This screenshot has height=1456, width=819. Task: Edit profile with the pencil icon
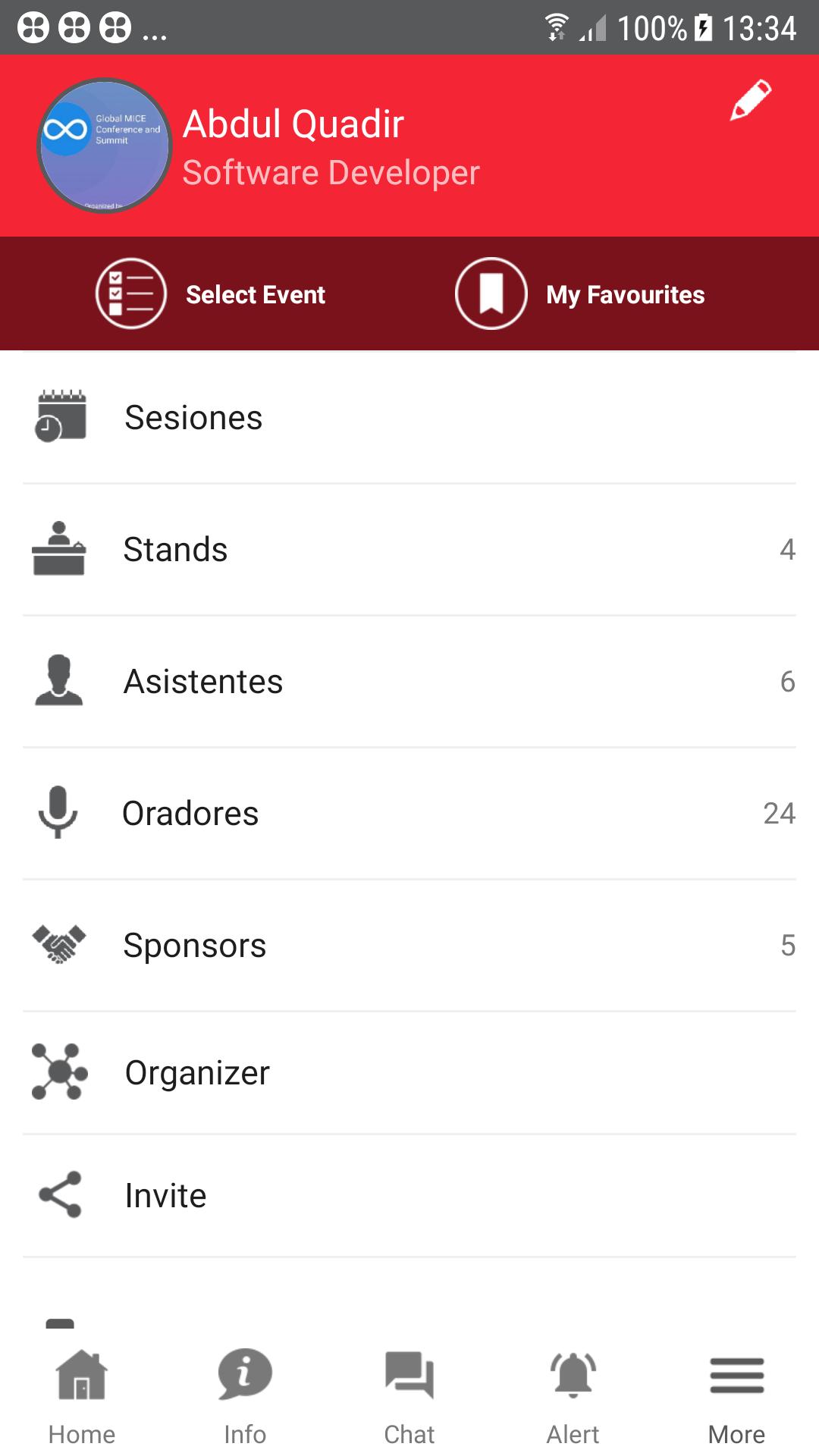[x=750, y=99]
